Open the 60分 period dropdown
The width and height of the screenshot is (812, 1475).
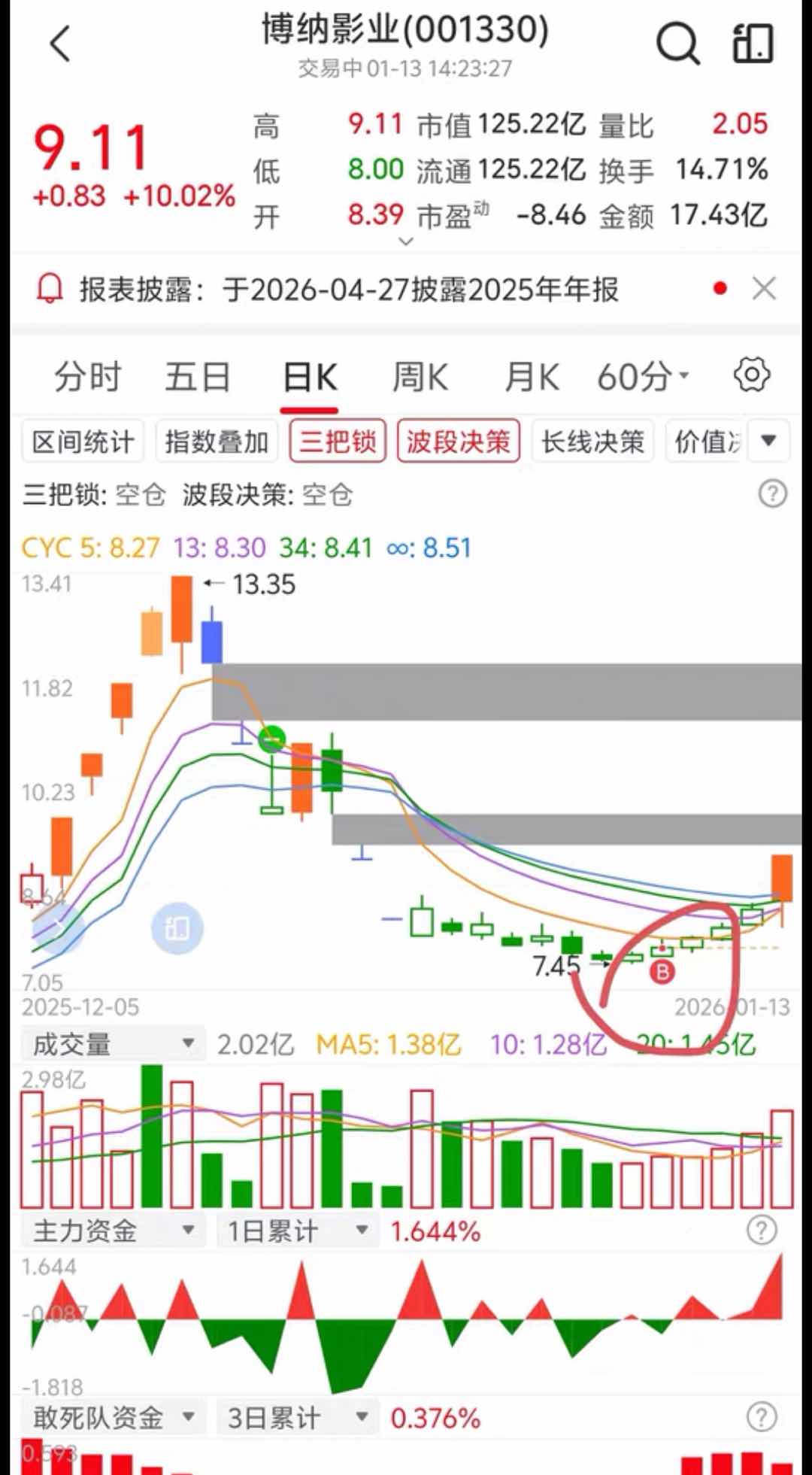coord(643,377)
